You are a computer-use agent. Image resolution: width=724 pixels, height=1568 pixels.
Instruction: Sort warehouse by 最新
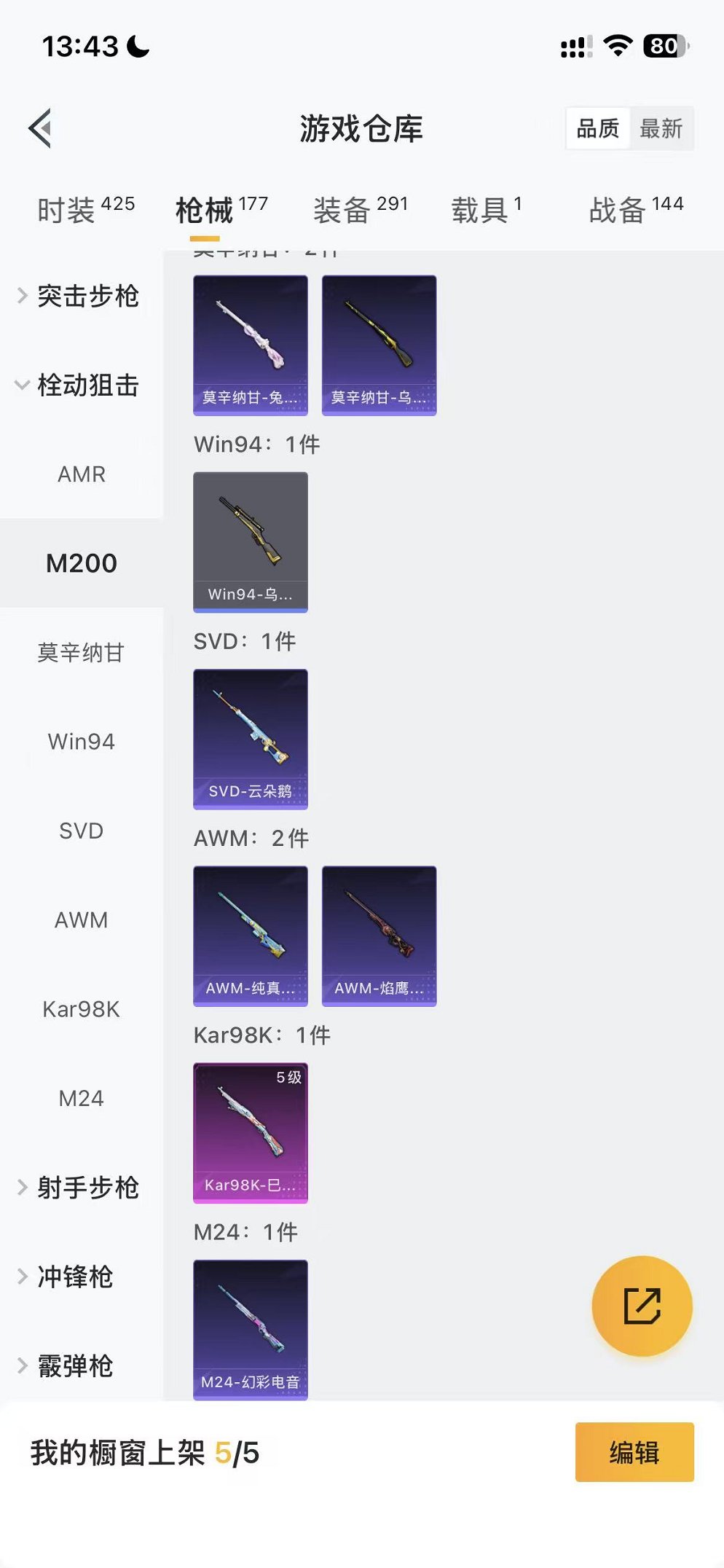pyautogui.click(x=661, y=129)
